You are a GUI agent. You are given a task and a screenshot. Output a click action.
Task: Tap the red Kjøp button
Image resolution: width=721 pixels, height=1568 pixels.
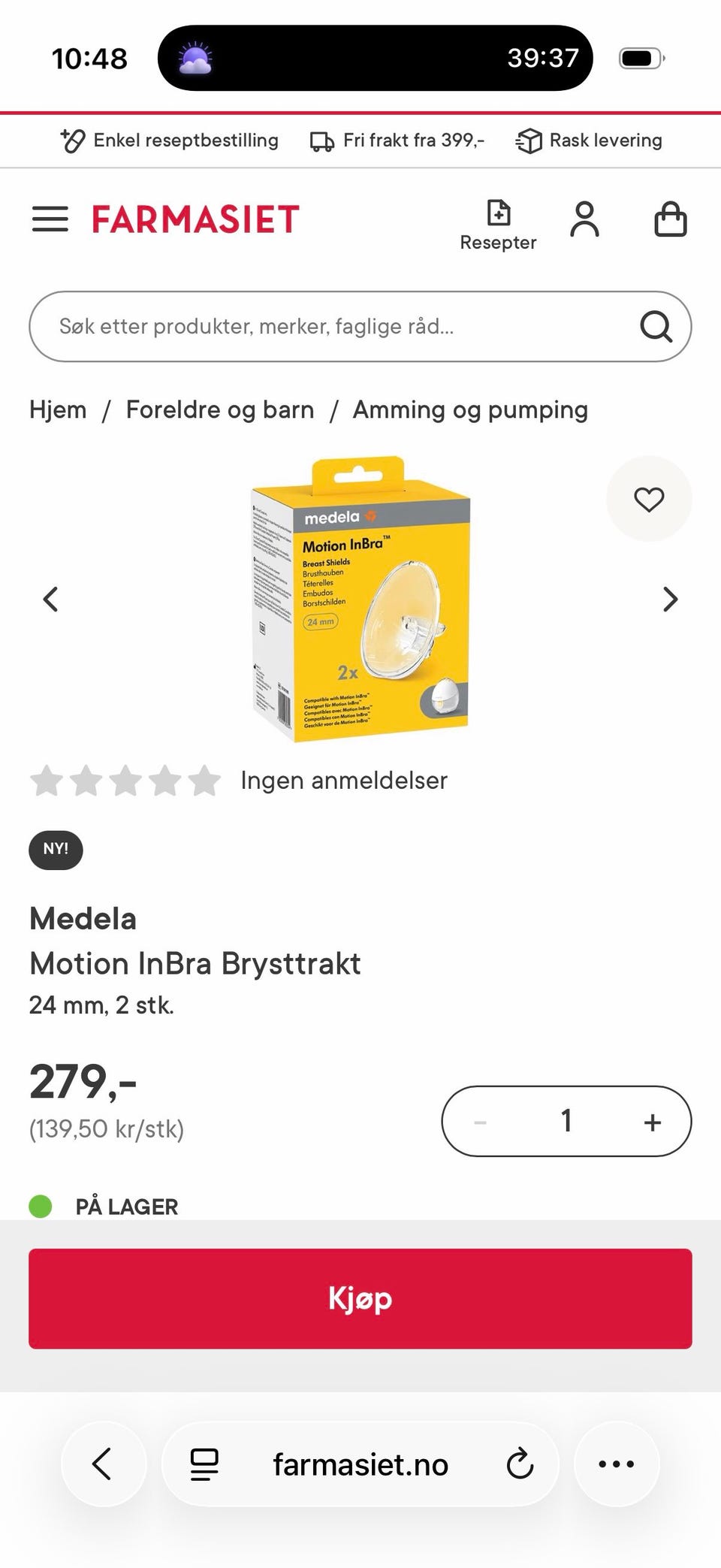[x=360, y=1298]
